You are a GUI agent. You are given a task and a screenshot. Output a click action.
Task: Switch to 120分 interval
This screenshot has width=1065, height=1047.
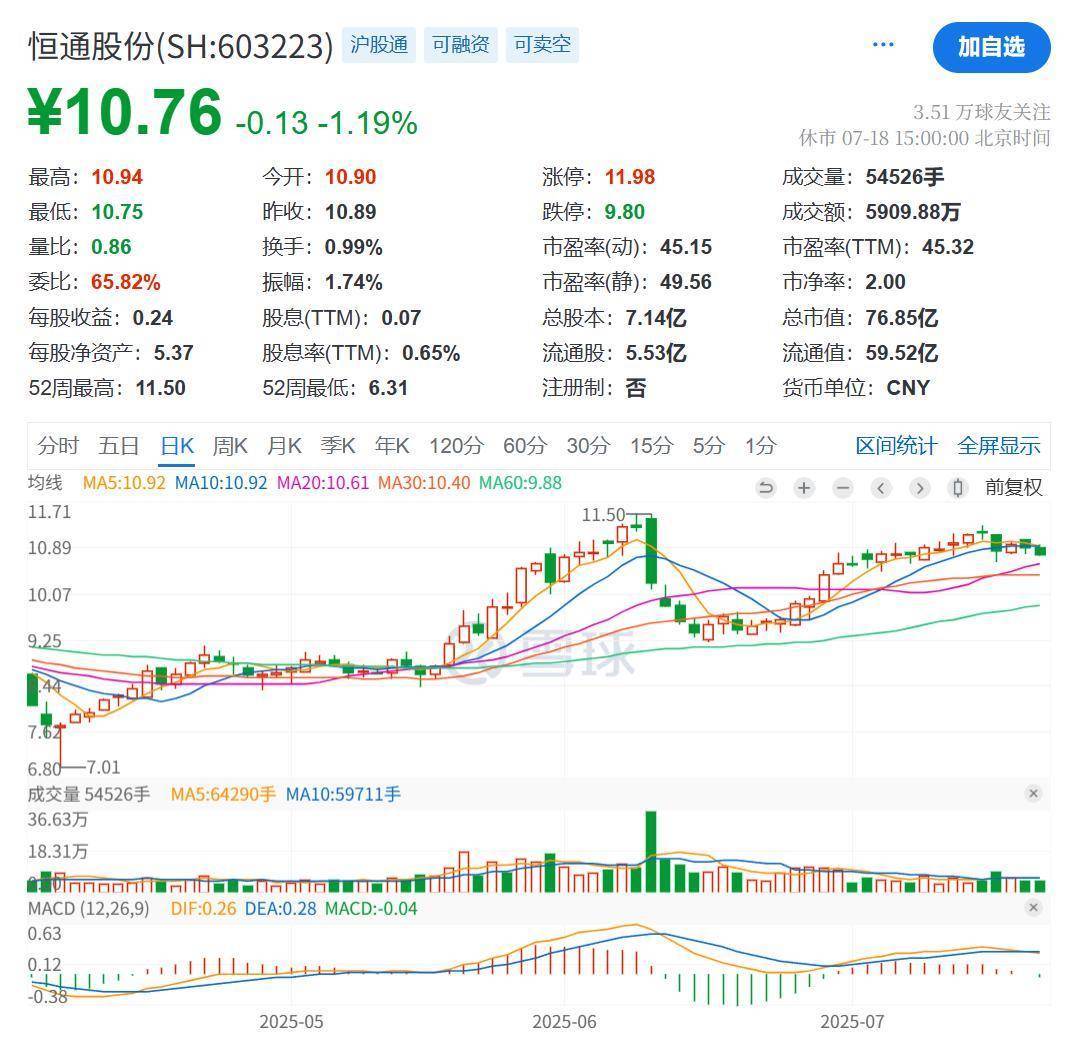point(456,446)
